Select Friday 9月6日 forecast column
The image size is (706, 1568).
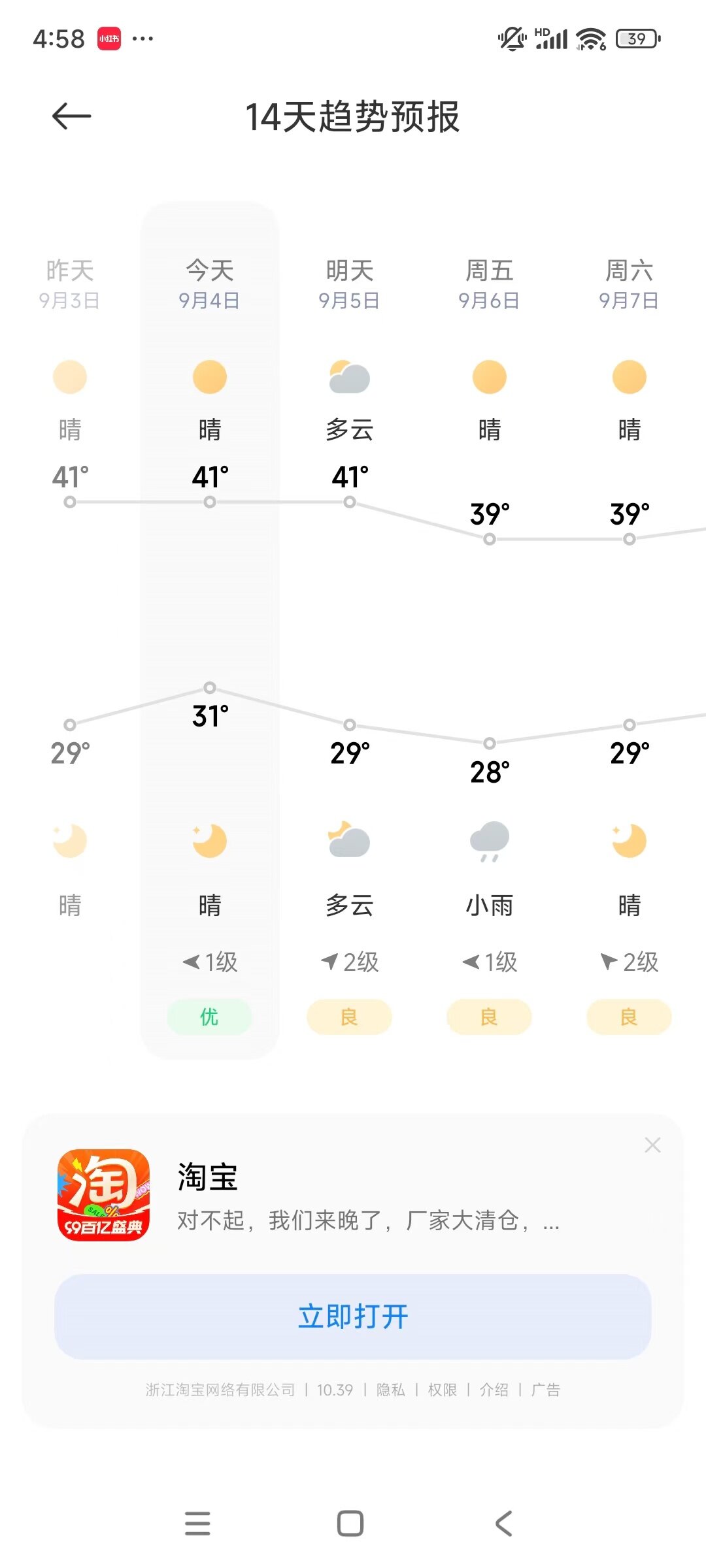[489, 285]
